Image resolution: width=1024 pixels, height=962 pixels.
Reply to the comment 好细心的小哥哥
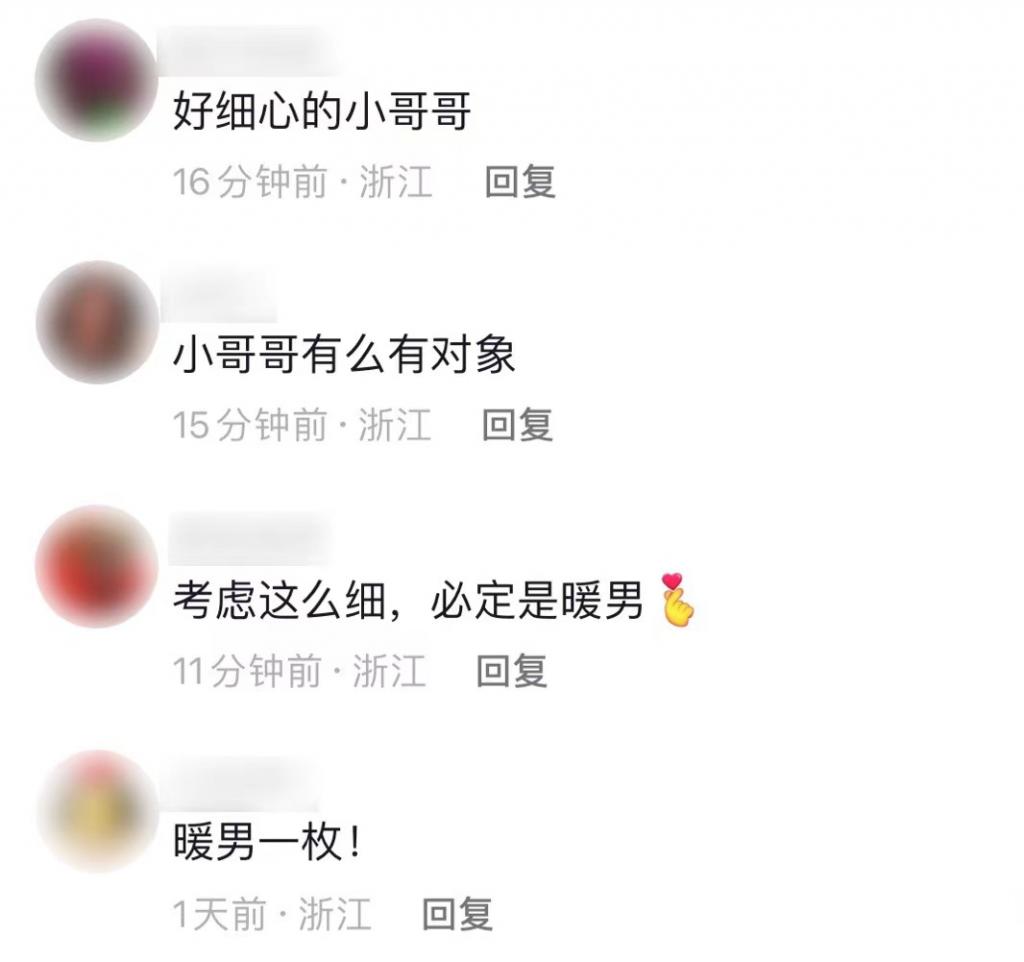point(519,182)
